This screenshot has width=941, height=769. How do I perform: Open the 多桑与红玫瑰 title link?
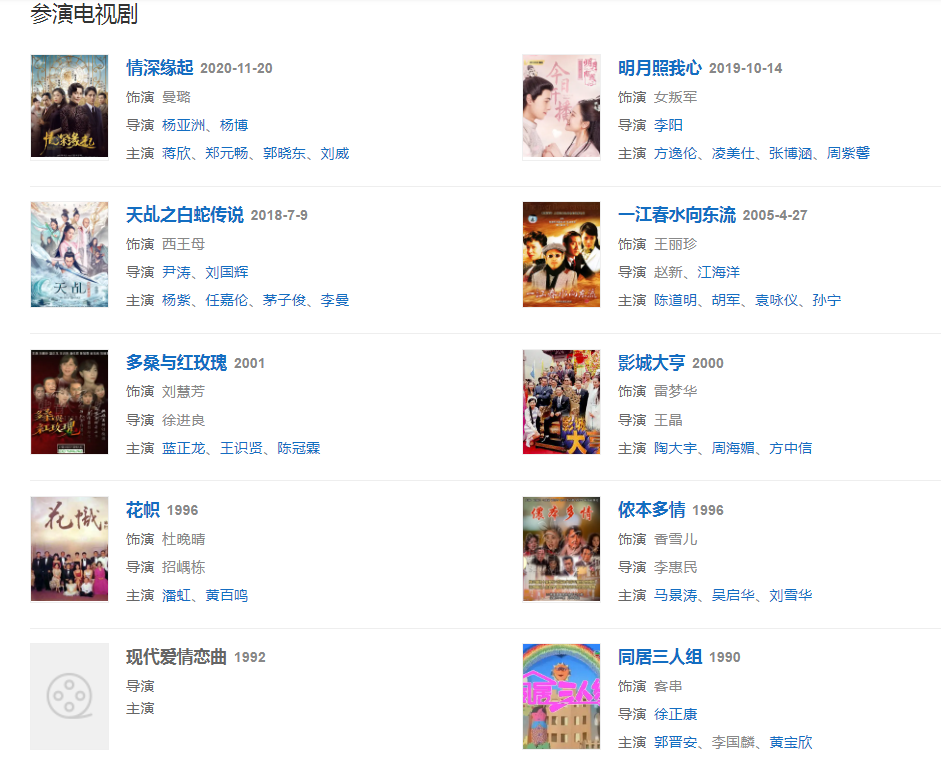(176, 362)
